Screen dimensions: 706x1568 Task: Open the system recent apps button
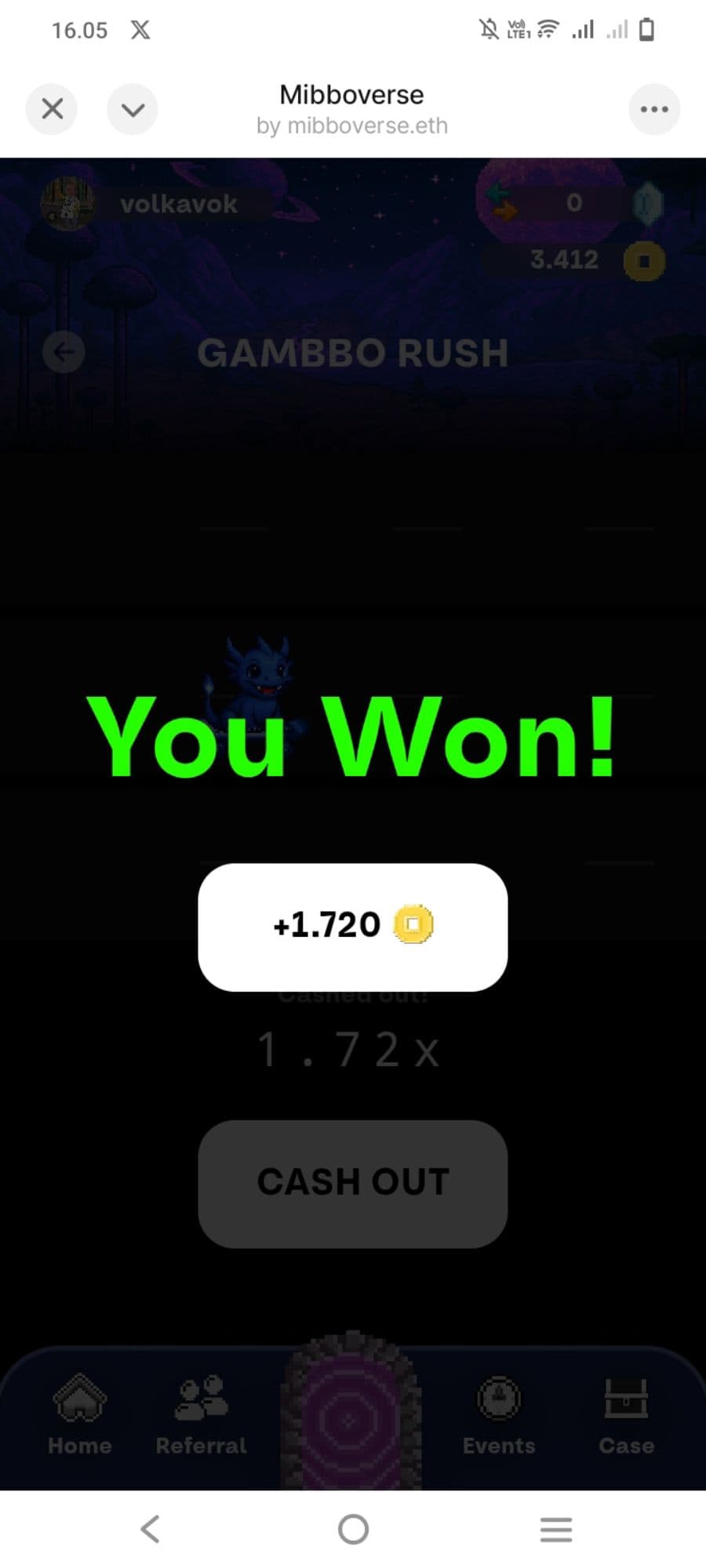point(555,1529)
